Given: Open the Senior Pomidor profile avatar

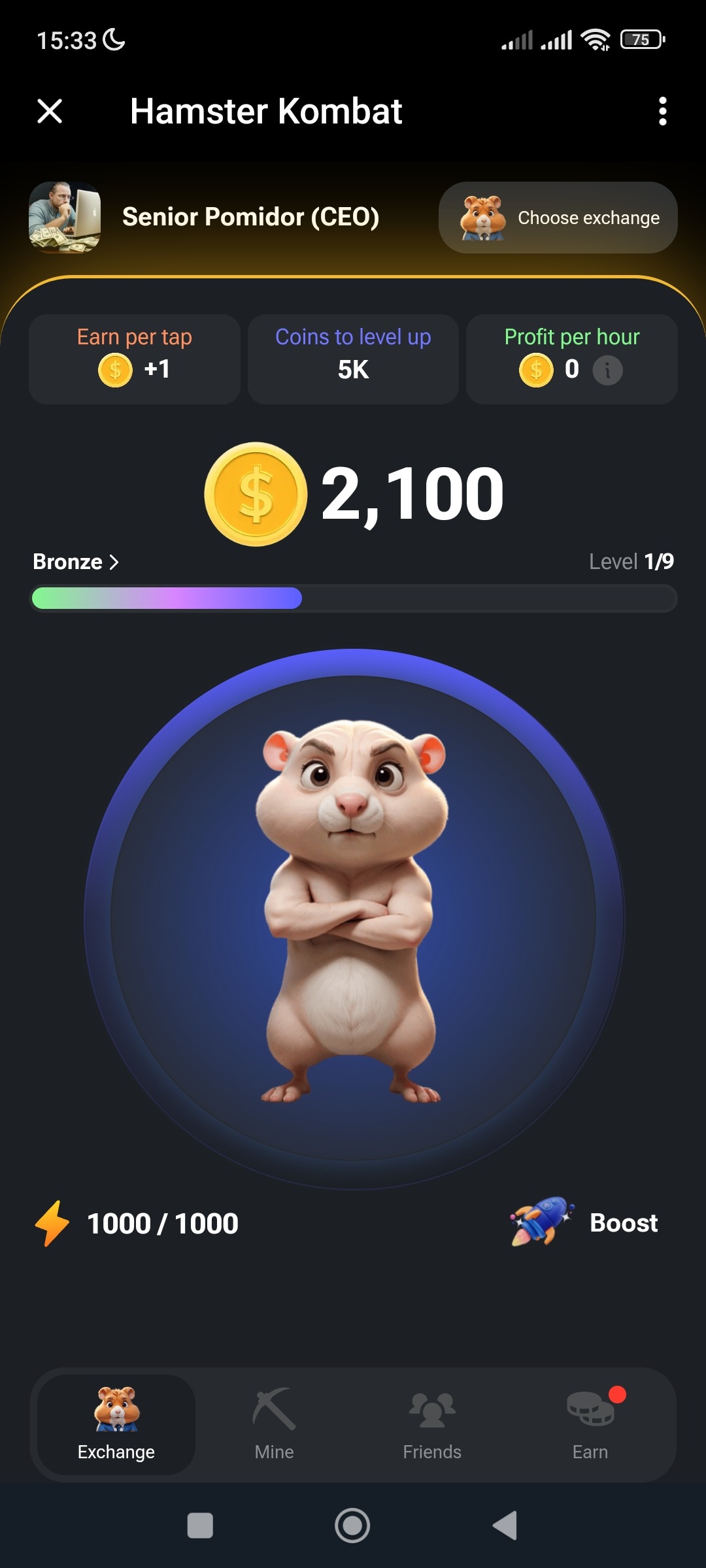Looking at the screenshot, I should point(65,218).
